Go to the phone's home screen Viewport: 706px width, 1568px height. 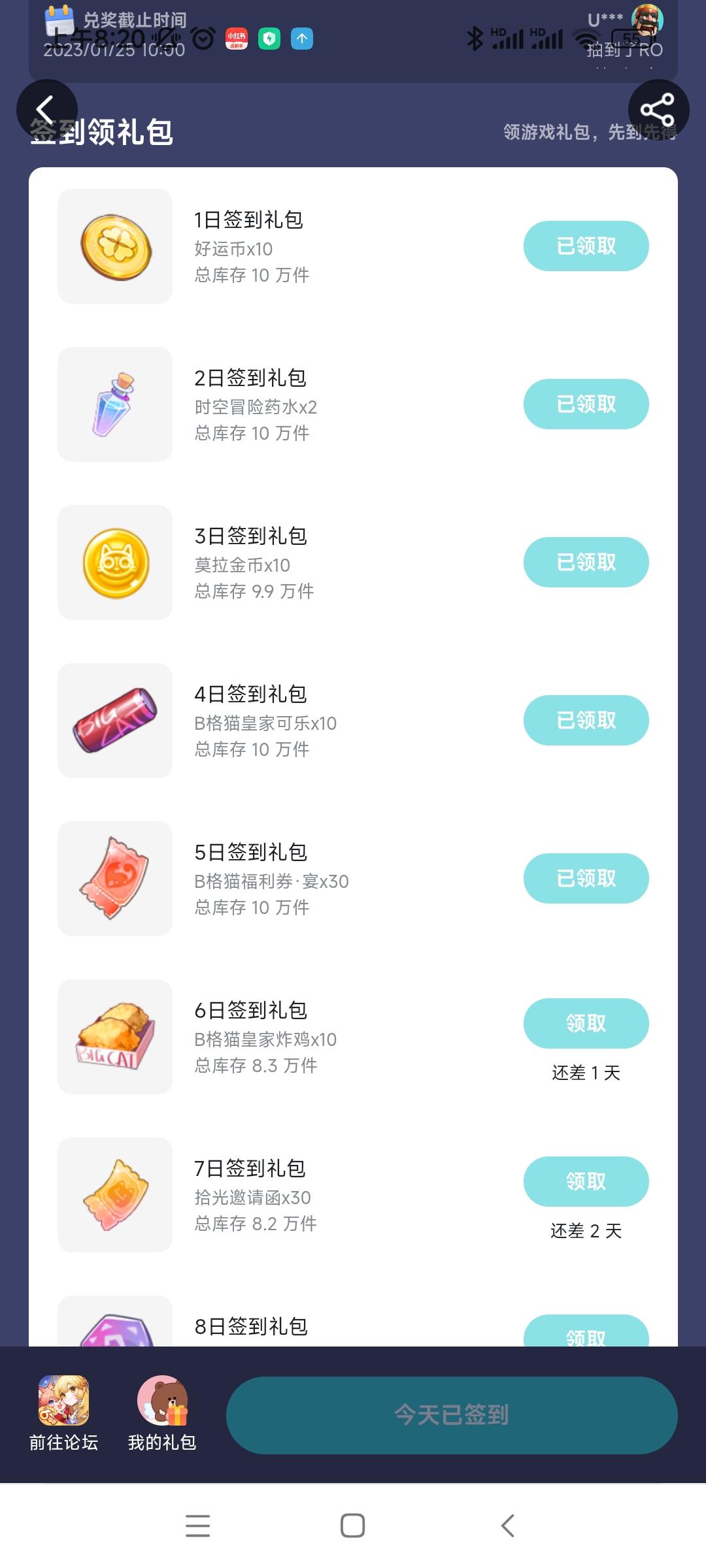353,1526
